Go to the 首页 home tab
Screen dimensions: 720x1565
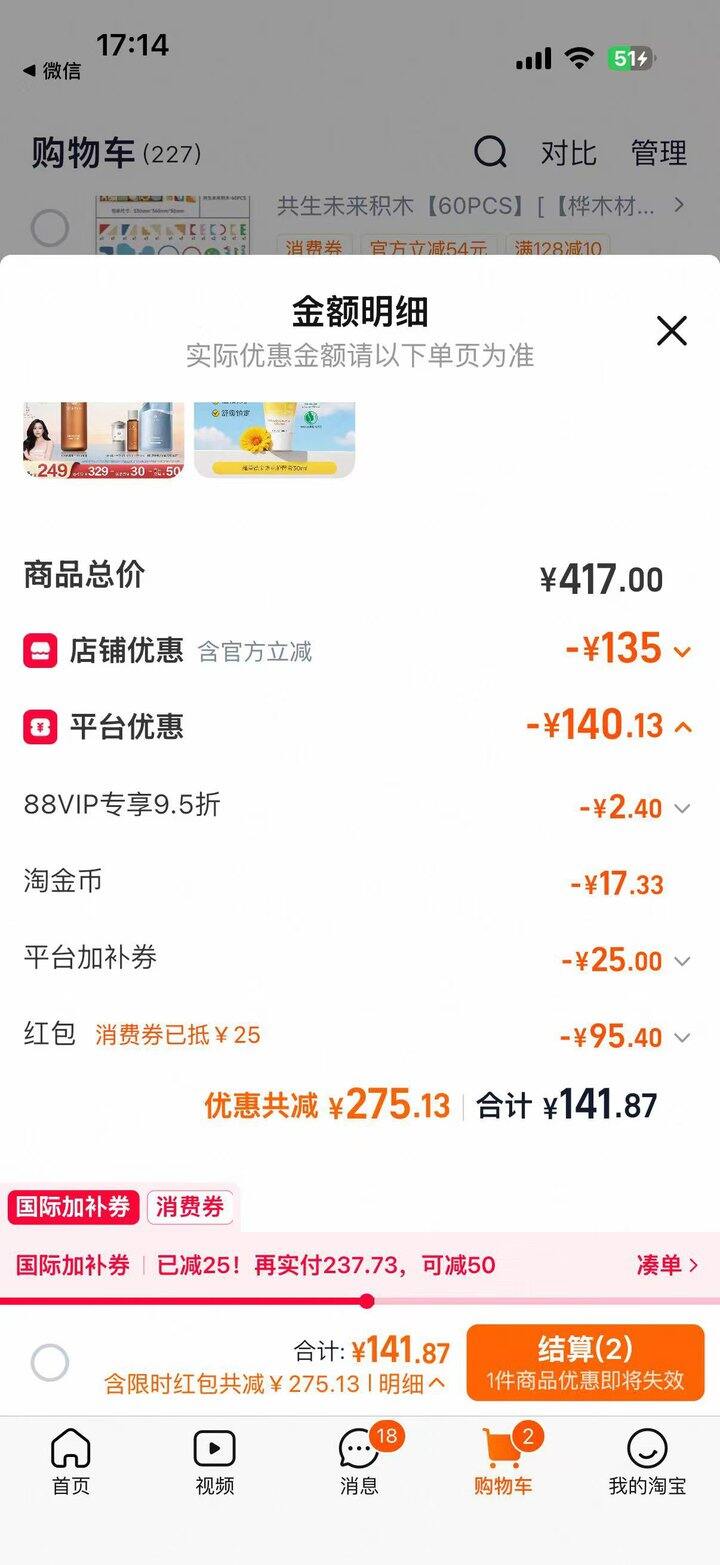[71, 1461]
